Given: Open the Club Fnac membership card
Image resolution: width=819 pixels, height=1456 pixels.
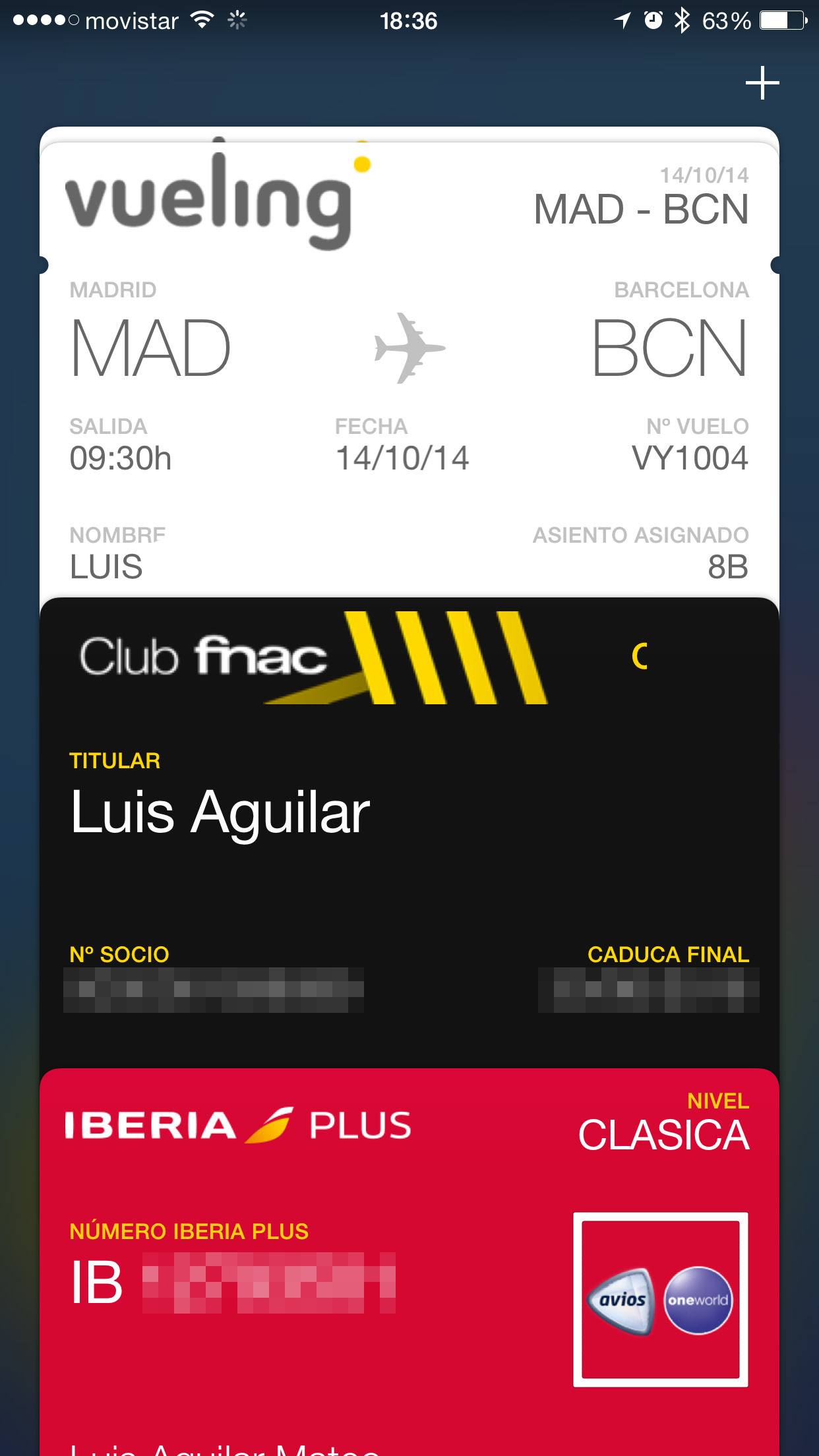Looking at the screenshot, I should pyautogui.click(x=409, y=824).
